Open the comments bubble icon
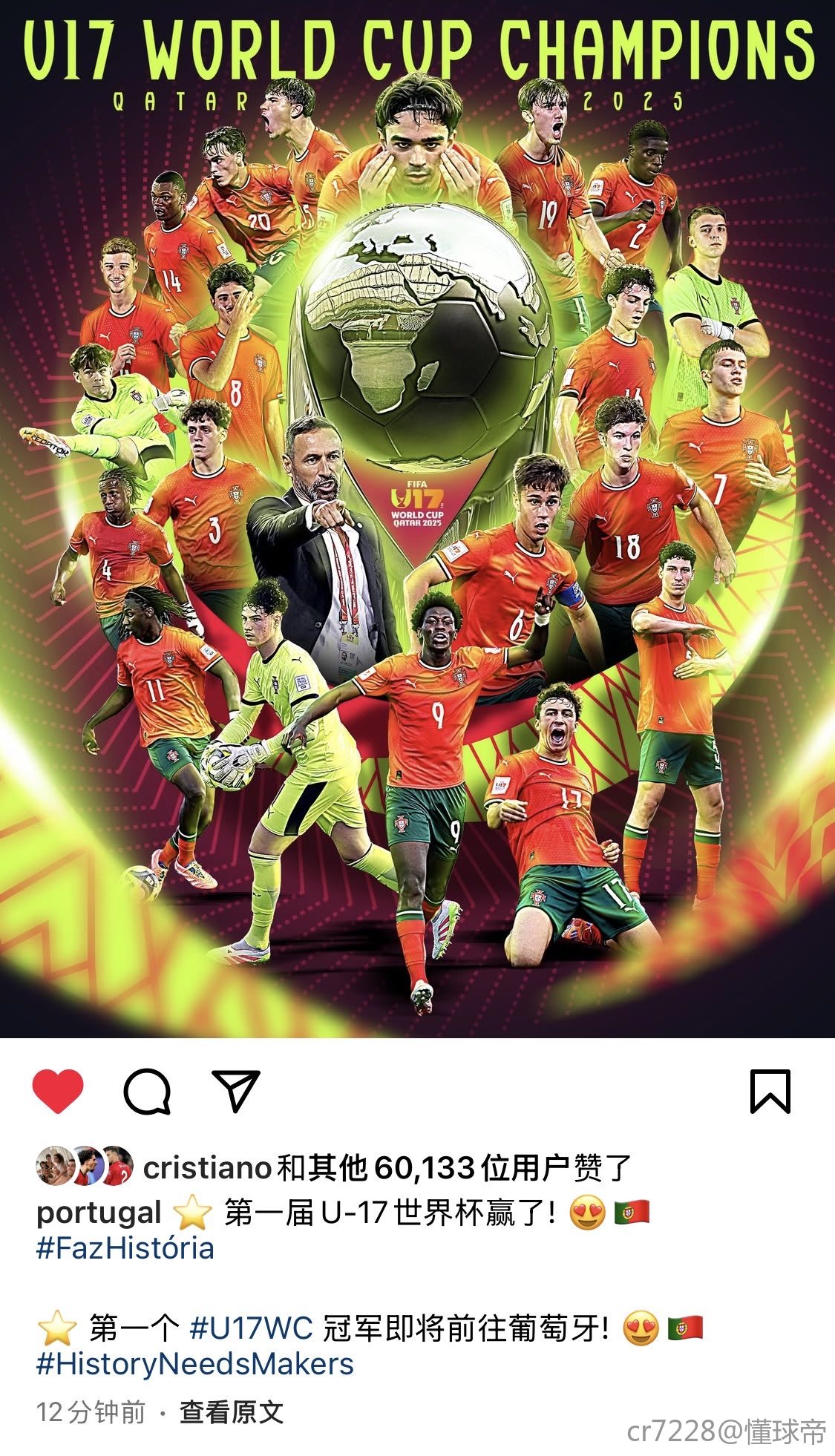Image resolution: width=835 pixels, height=1456 pixels. click(147, 1091)
